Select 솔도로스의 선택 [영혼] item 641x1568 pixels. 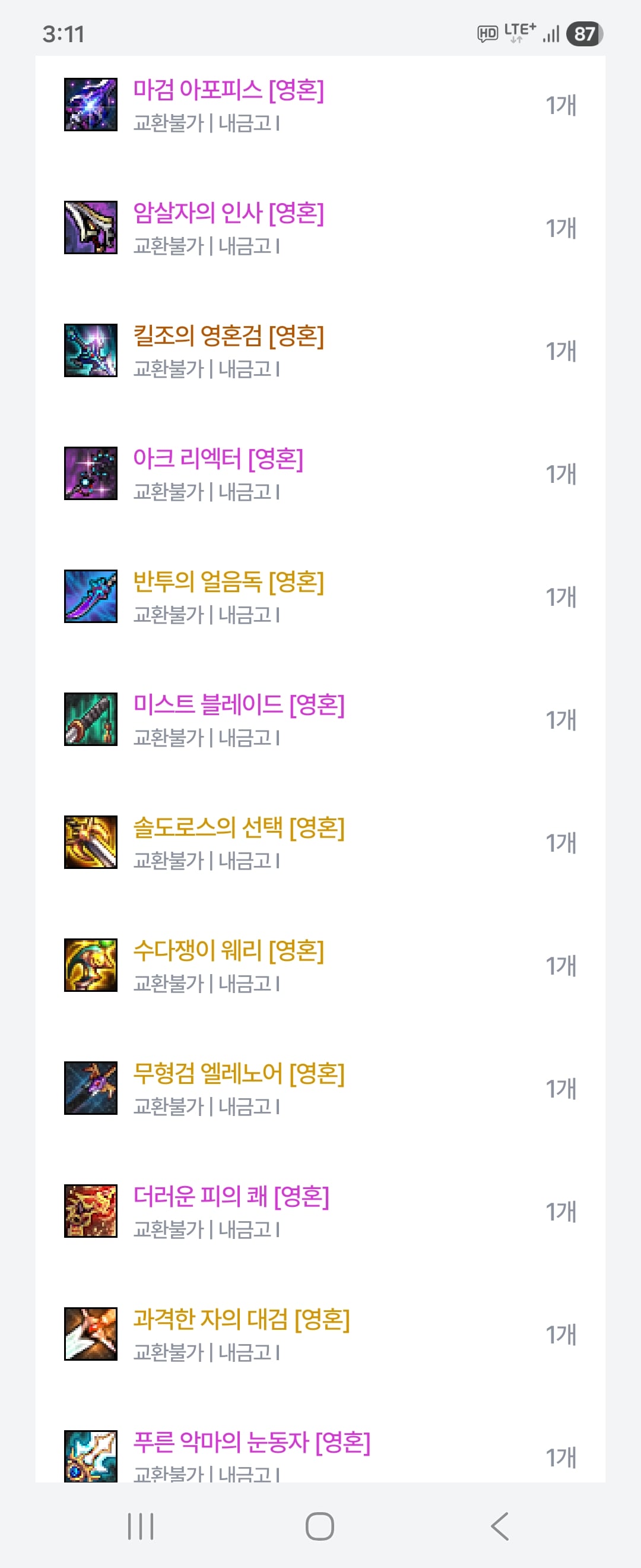click(x=239, y=828)
